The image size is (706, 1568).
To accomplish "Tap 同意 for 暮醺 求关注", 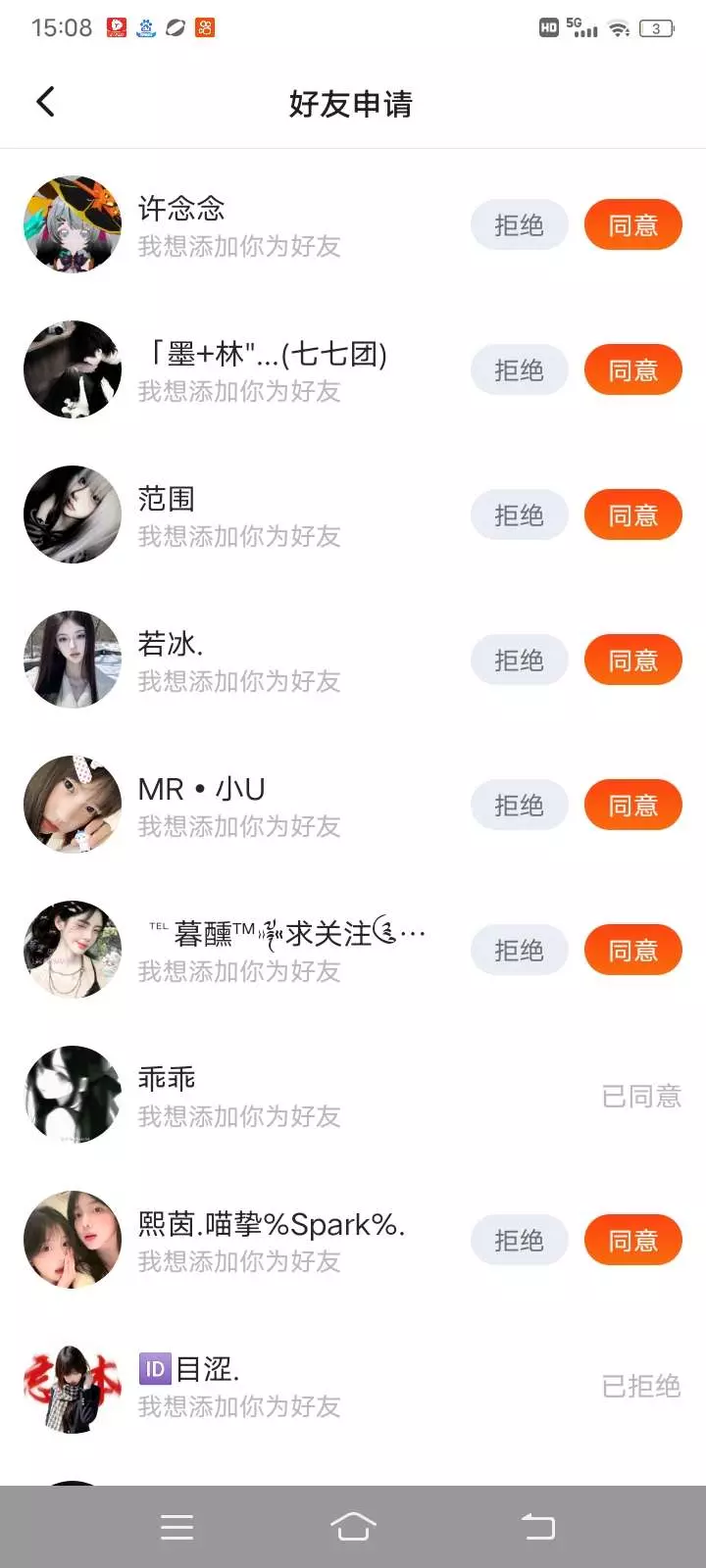I will 632,951.
